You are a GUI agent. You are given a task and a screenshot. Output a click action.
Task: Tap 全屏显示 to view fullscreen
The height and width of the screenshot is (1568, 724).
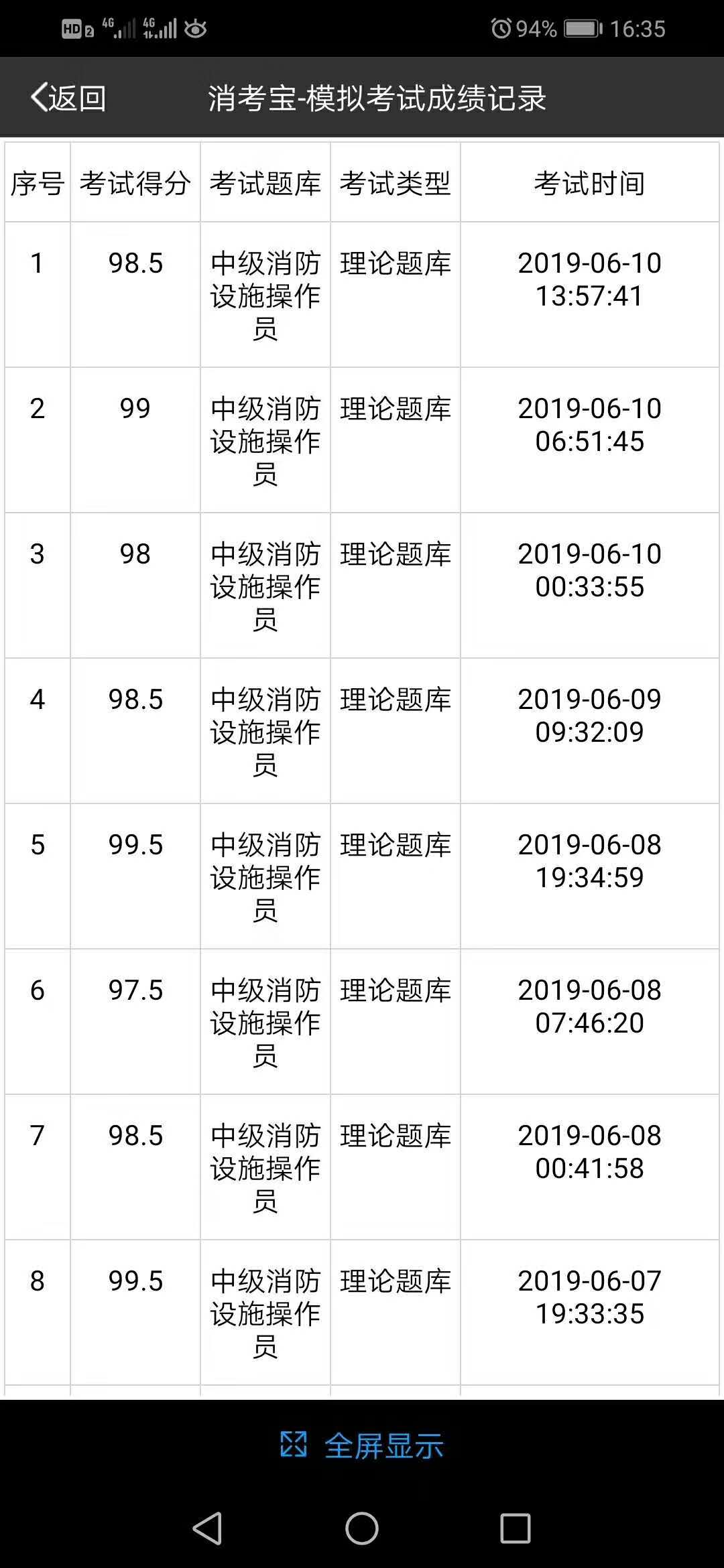362,1446
